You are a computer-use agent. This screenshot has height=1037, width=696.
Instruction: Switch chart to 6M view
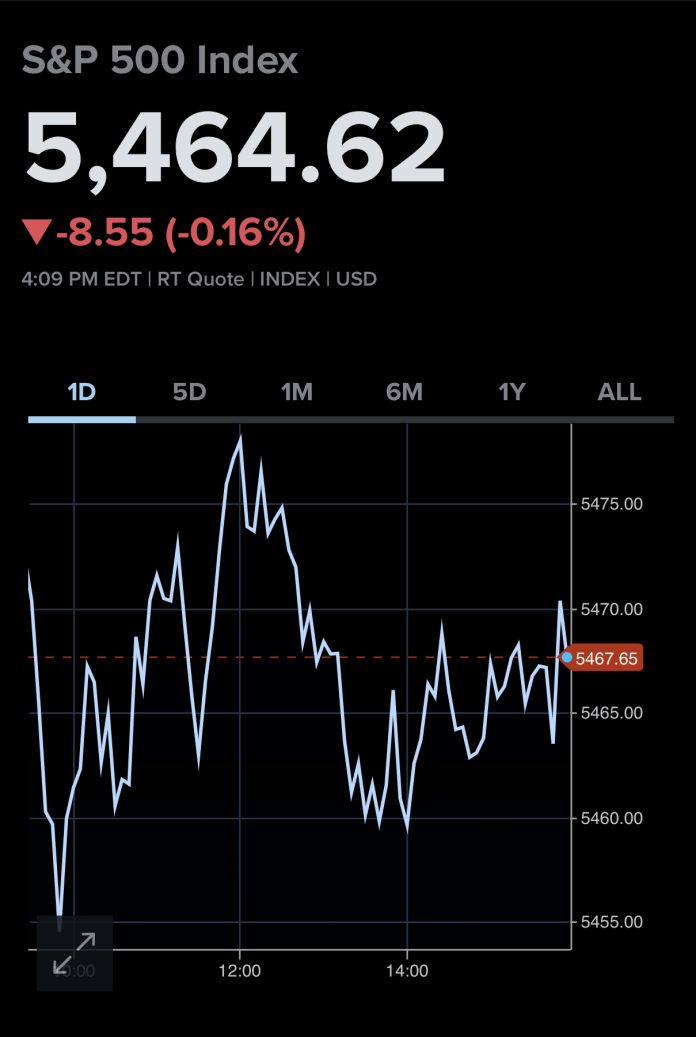404,392
